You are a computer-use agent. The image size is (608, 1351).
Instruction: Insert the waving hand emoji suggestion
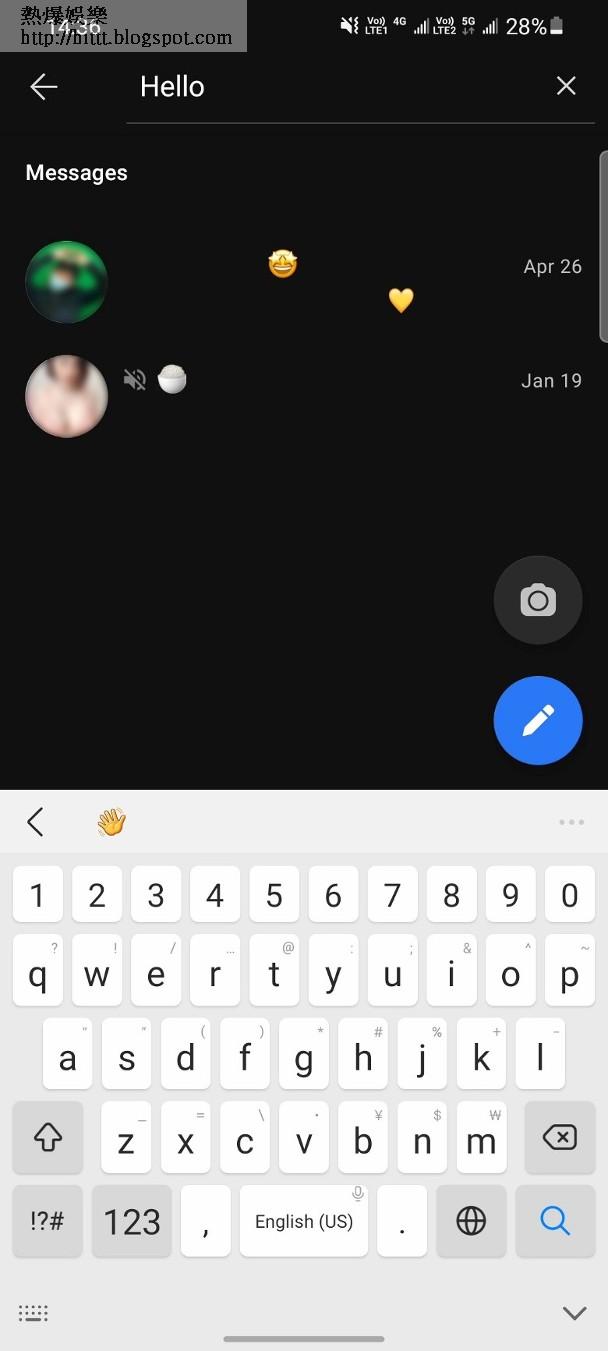(x=111, y=822)
